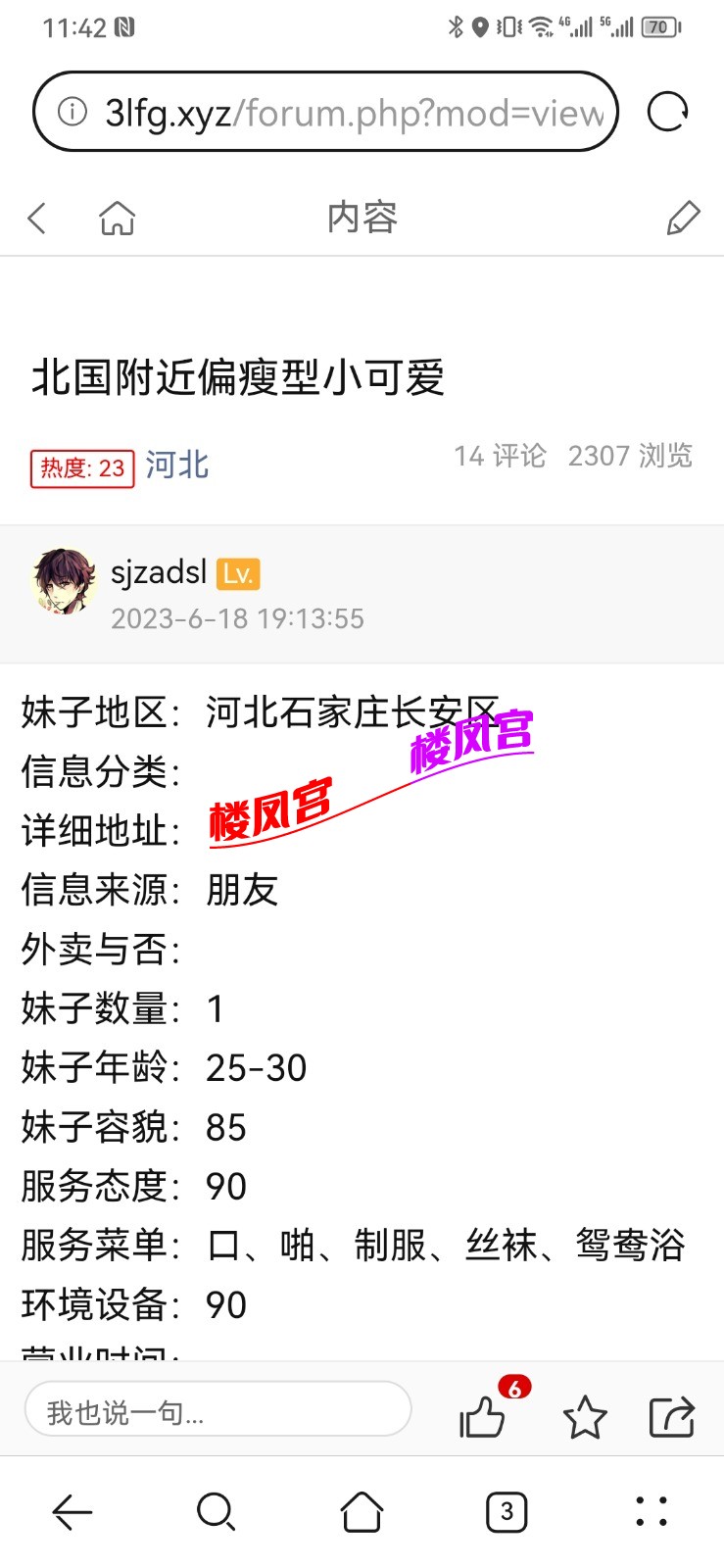Open the tab switcher showing 3 tabs
Screen dimensions: 724x1568
507,1512
